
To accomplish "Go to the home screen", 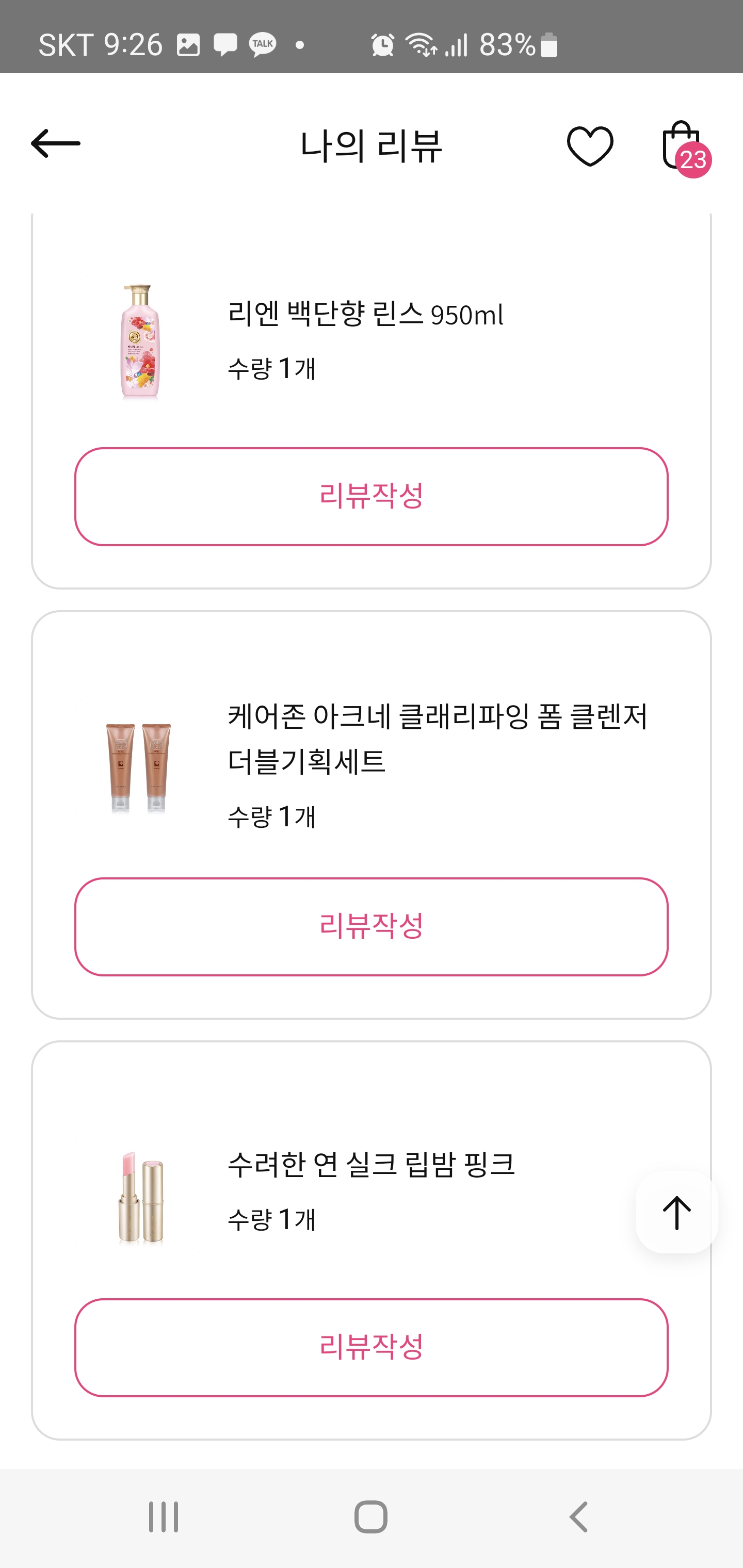I will [x=371, y=1516].
